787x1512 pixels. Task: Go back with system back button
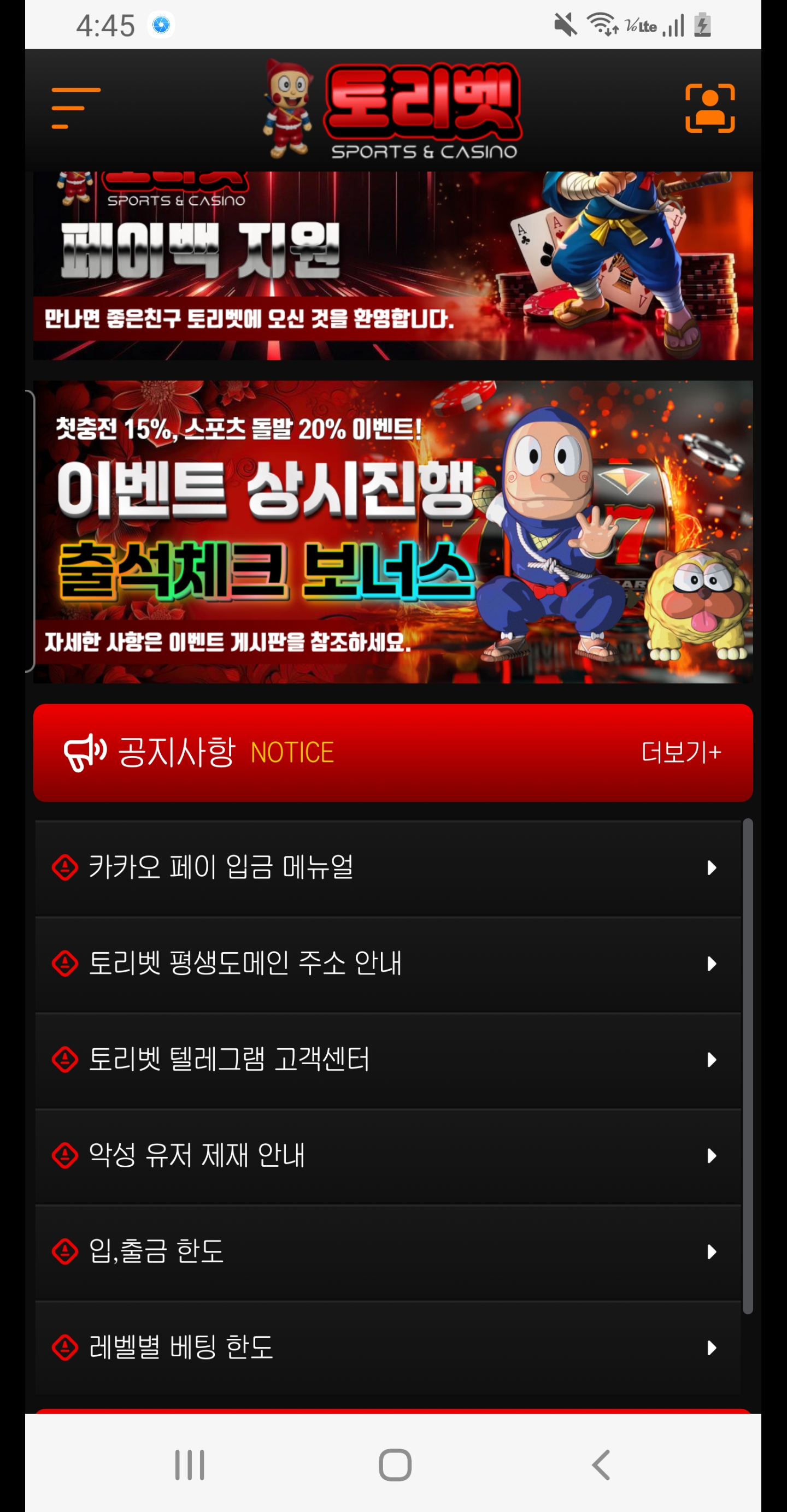tap(601, 1465)
